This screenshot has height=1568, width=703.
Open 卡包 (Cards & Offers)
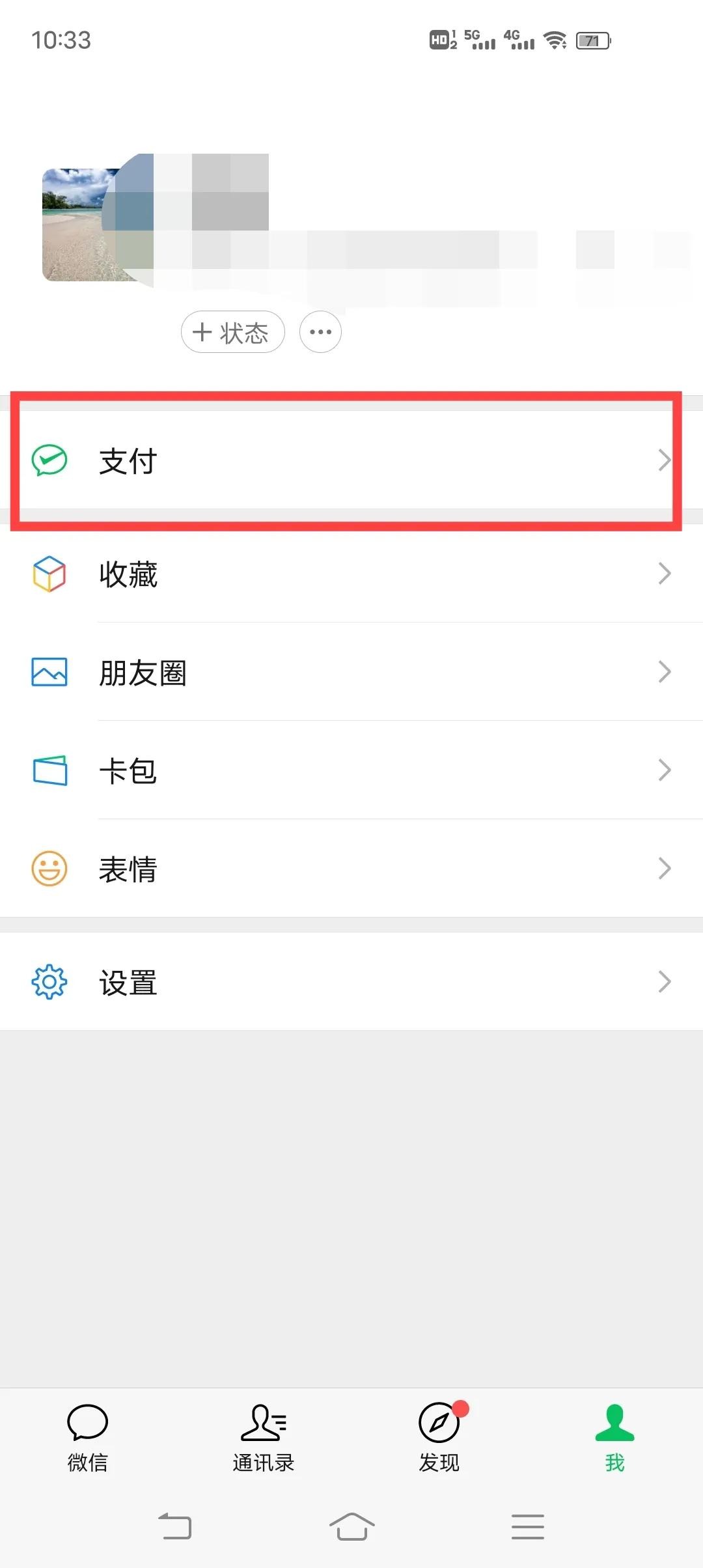tap(351, 770)
